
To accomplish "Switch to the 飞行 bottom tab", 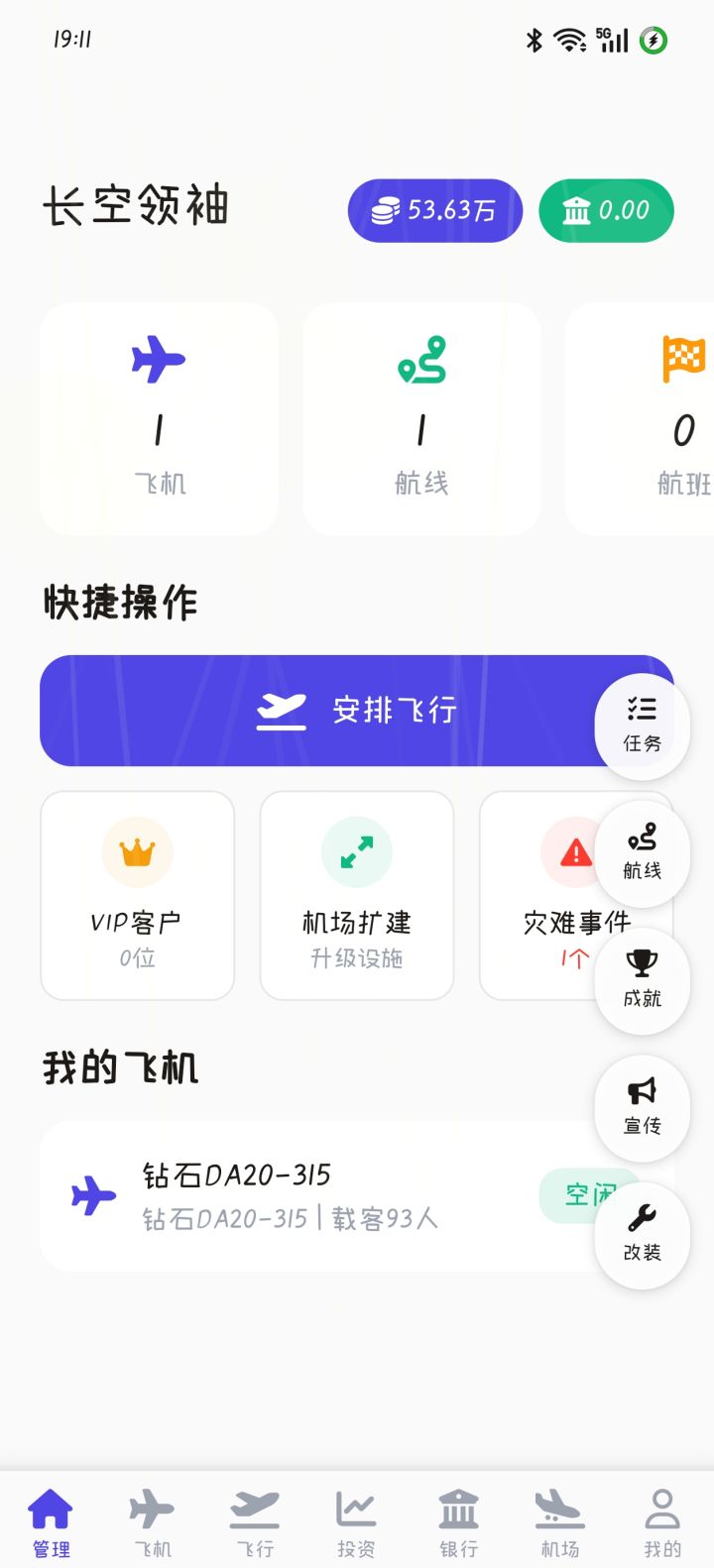I will coord(255,1522).
